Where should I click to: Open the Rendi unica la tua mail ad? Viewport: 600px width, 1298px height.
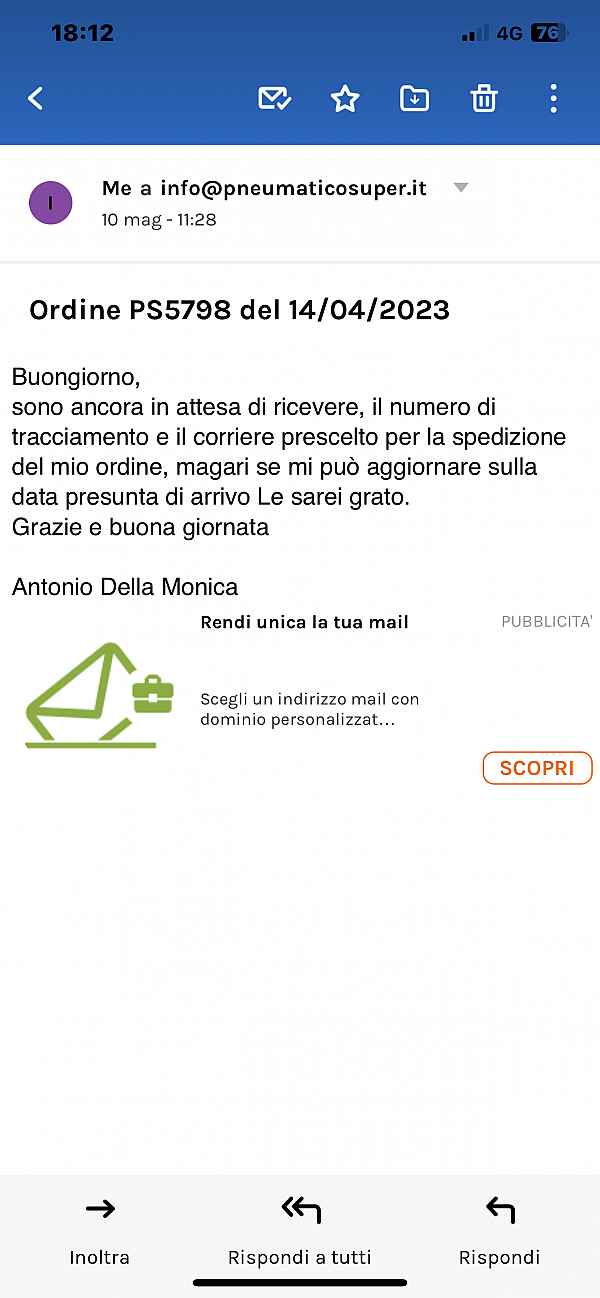click(305, 622)
